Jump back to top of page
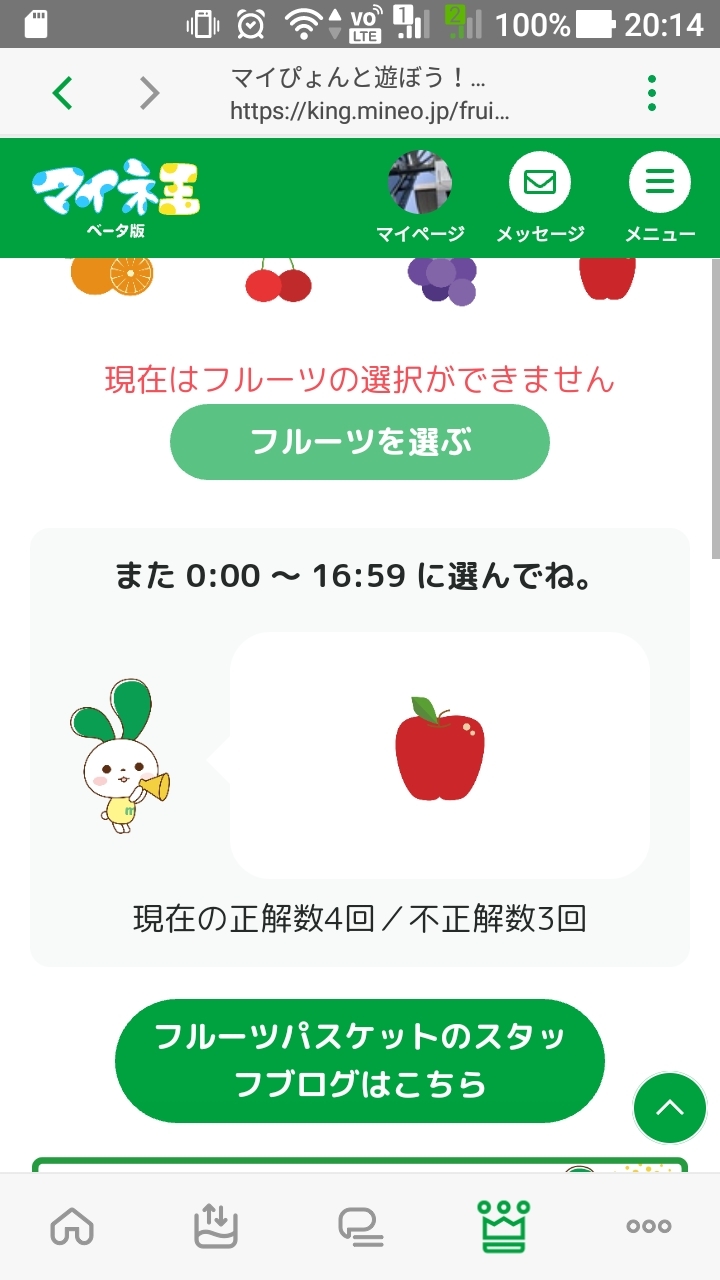 click(670, 1108)
